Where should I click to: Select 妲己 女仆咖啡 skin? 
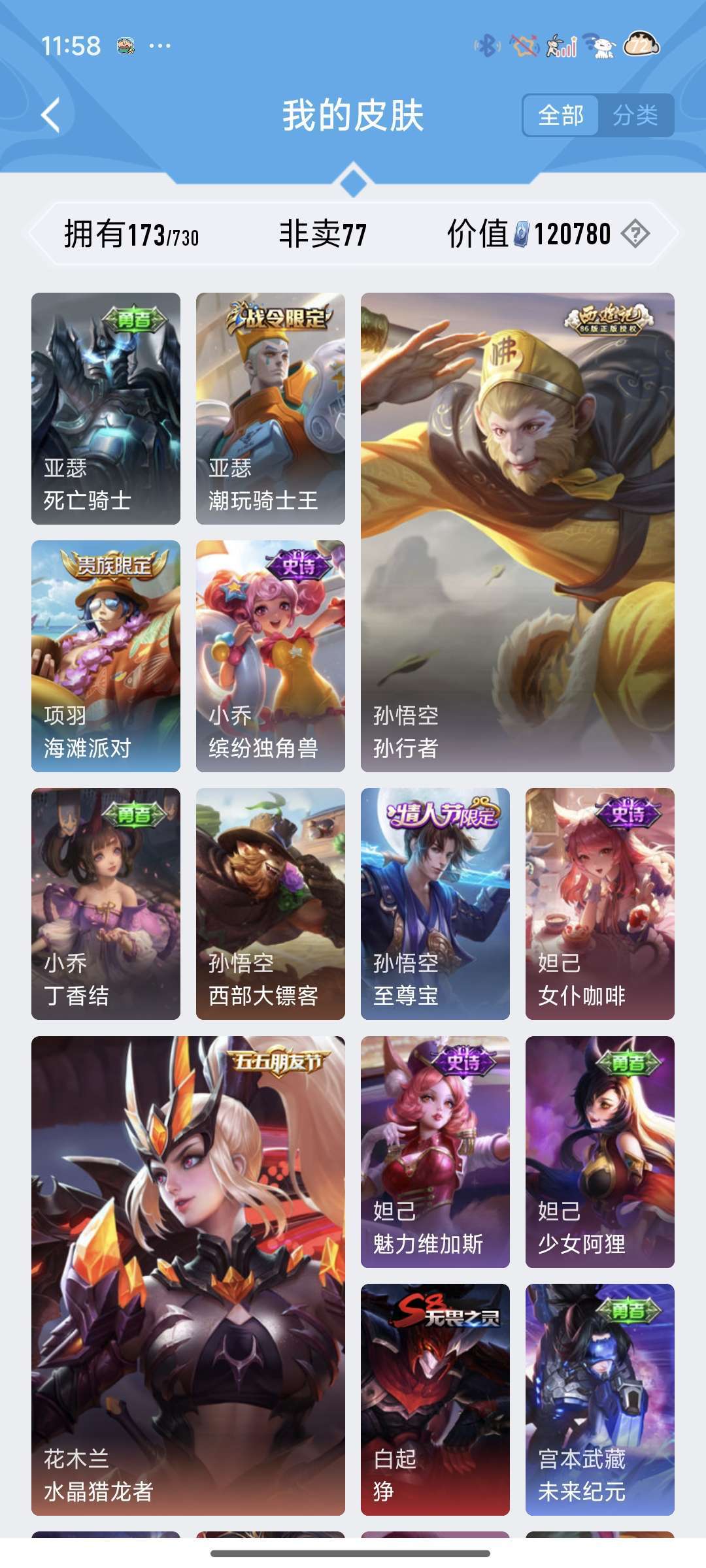coord(600,904)
